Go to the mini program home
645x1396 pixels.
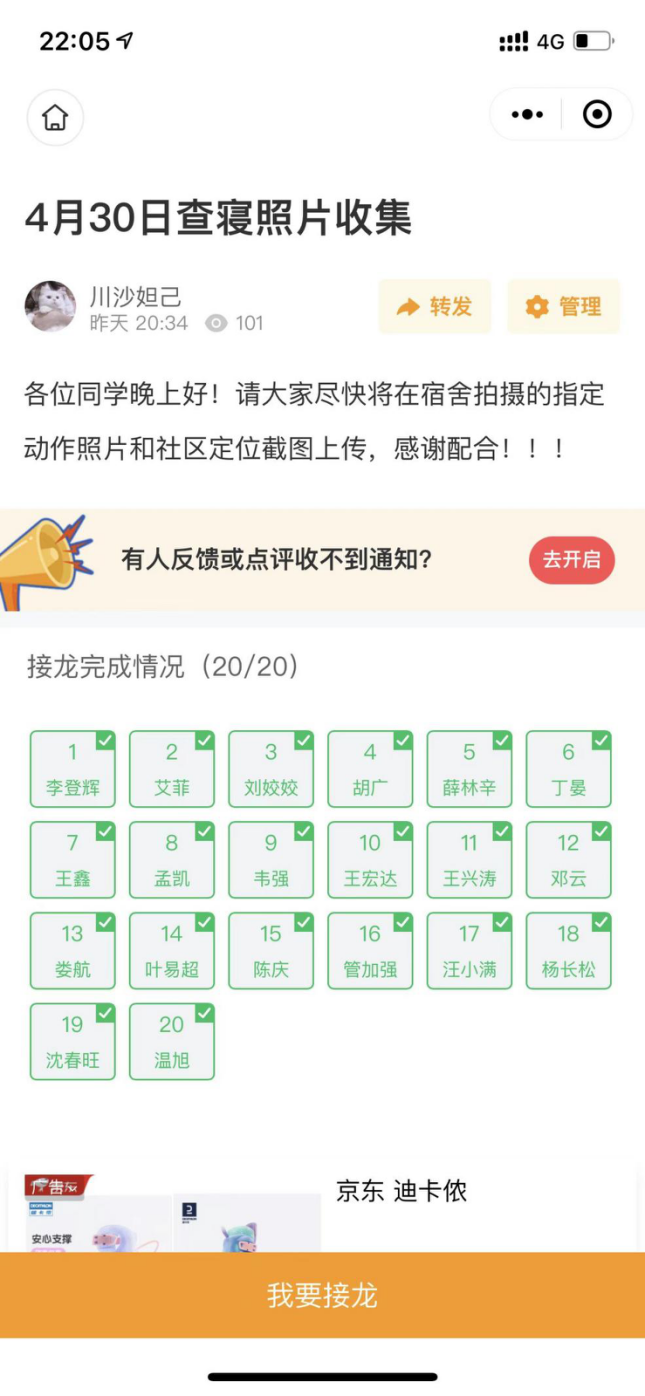(x=55, y=117)
